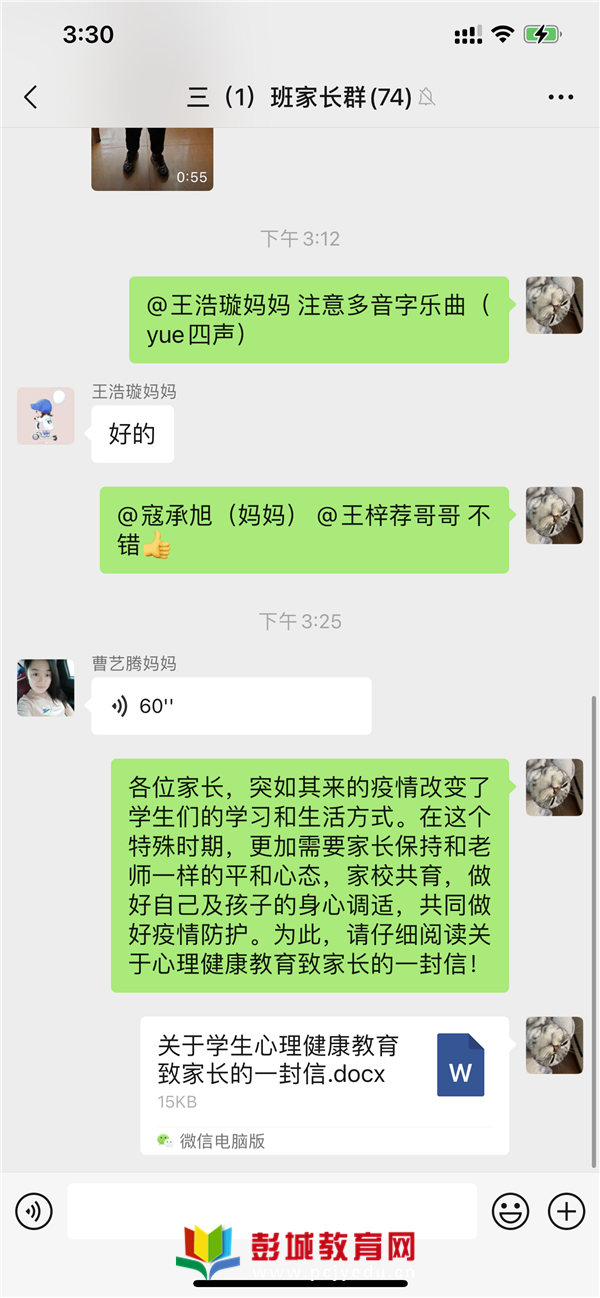
Task: Switch to voice input mode
Action: (x=34, y=1212)
